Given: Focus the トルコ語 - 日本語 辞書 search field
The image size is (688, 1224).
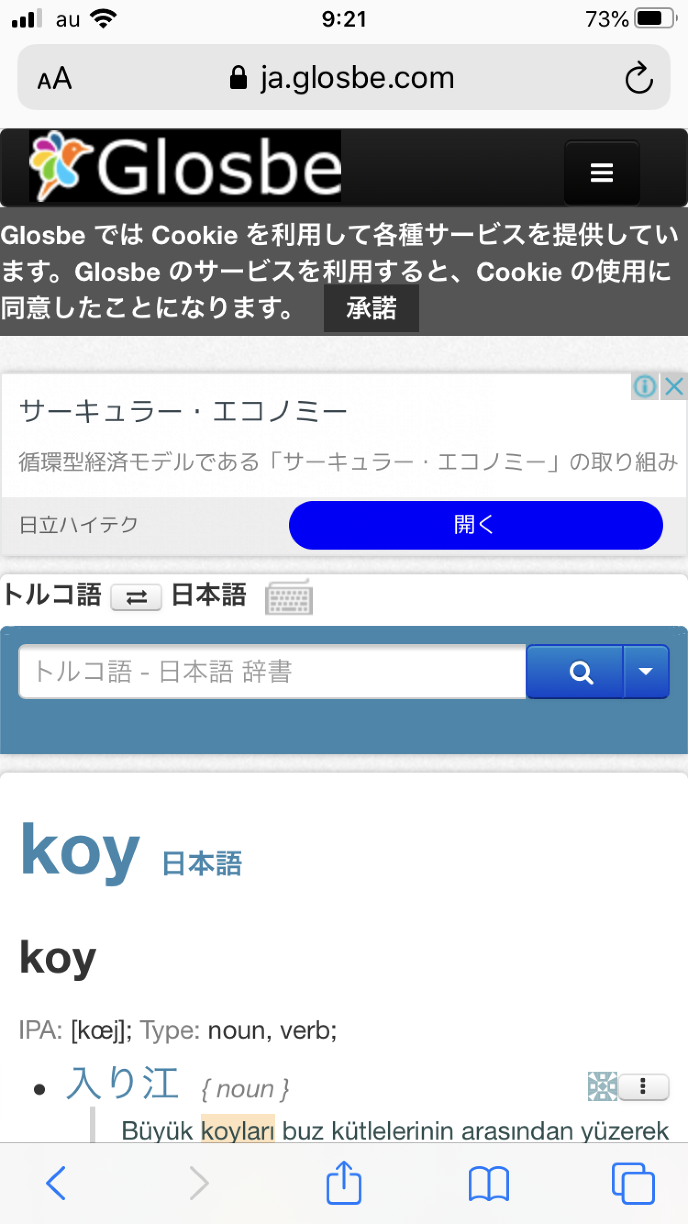Looking at the screenshot, I should point(272,671).
